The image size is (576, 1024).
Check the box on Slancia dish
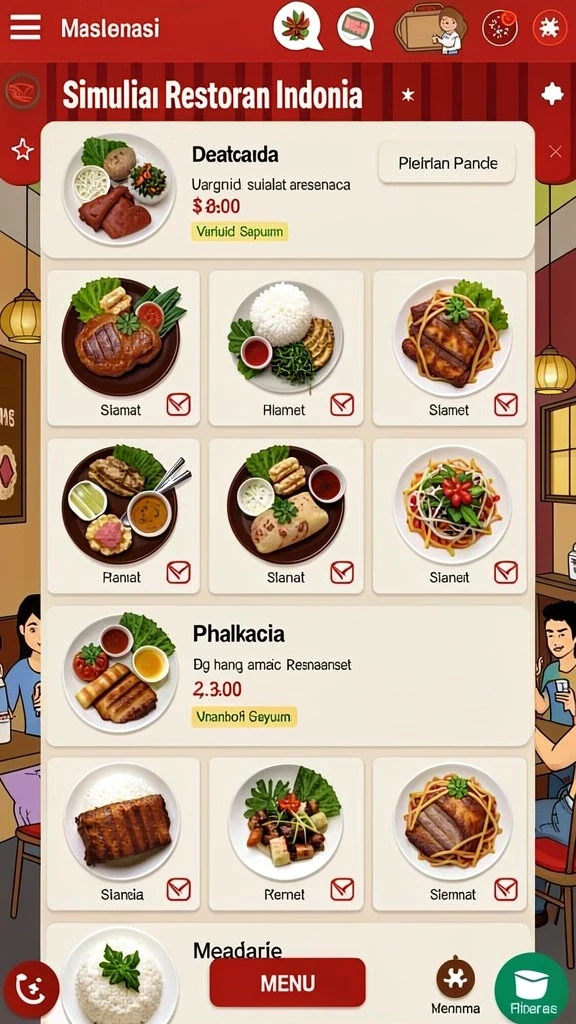[x=178, y=889]
